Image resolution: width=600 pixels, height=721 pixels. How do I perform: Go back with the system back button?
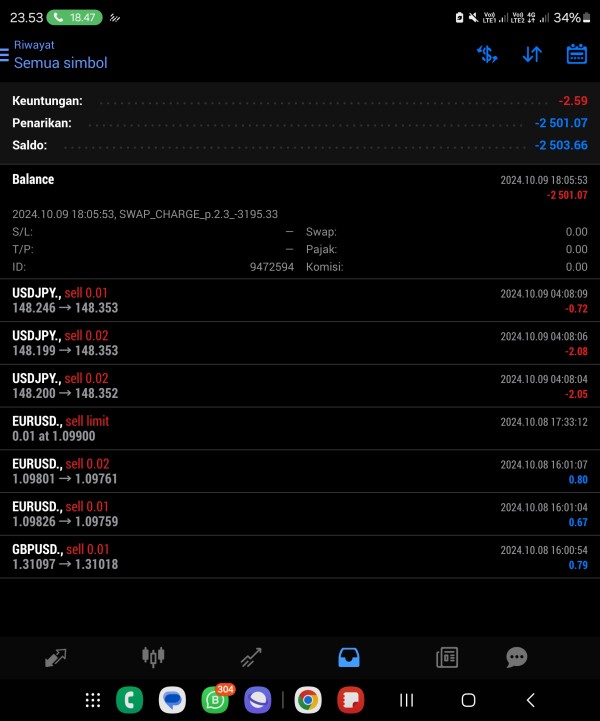[x=530, y=700]
